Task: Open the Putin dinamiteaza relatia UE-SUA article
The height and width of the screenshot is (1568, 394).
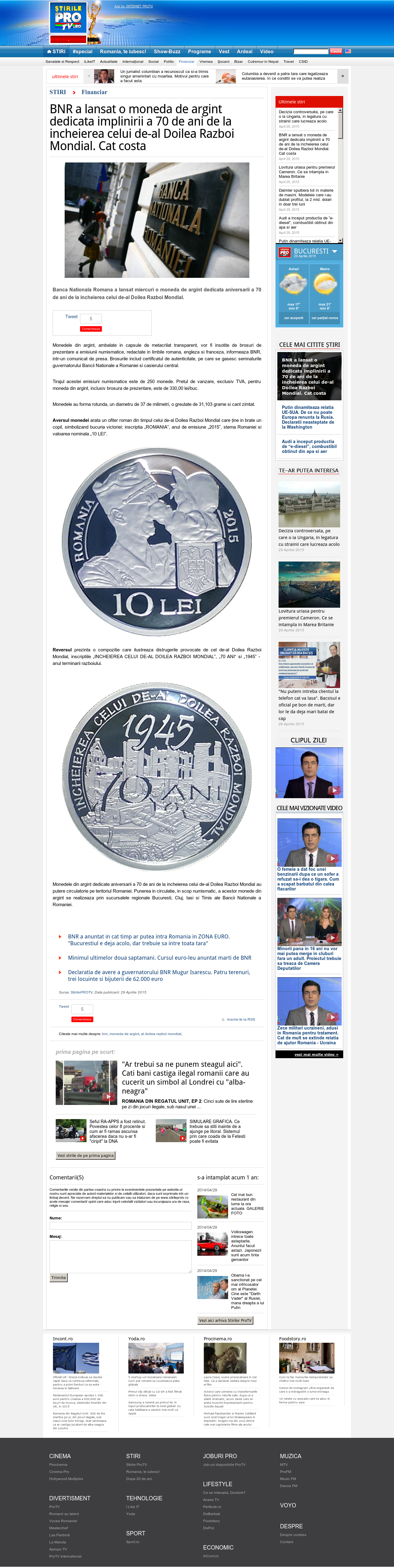Action: (x=308, y=417)
